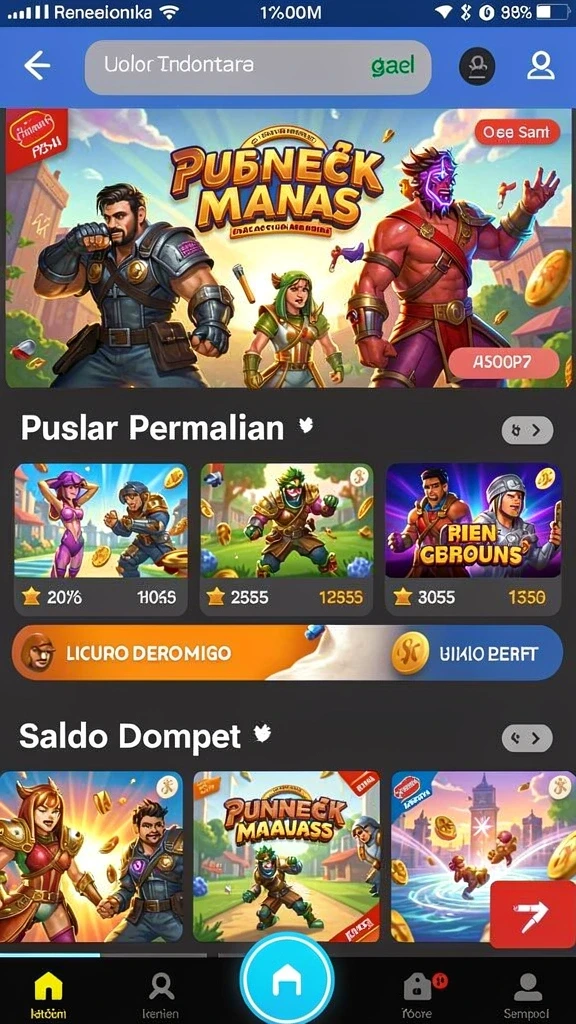This screenshot has width=576, height=1024.
Task: Expand Saldo Dompet section arrows
Action: tap(527, 739)
